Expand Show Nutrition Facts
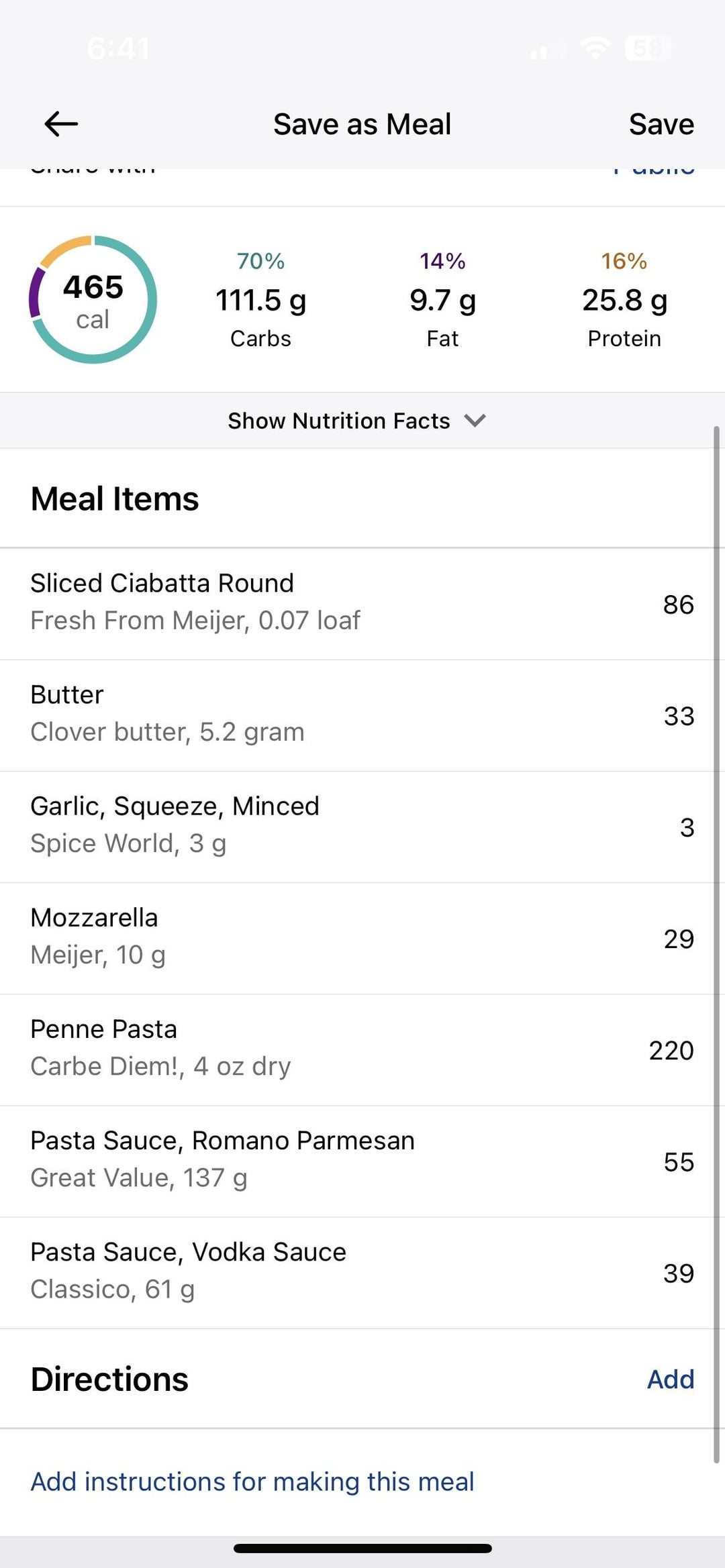The height and width of the screenshot is (1568, 725). tap(356, 421)
